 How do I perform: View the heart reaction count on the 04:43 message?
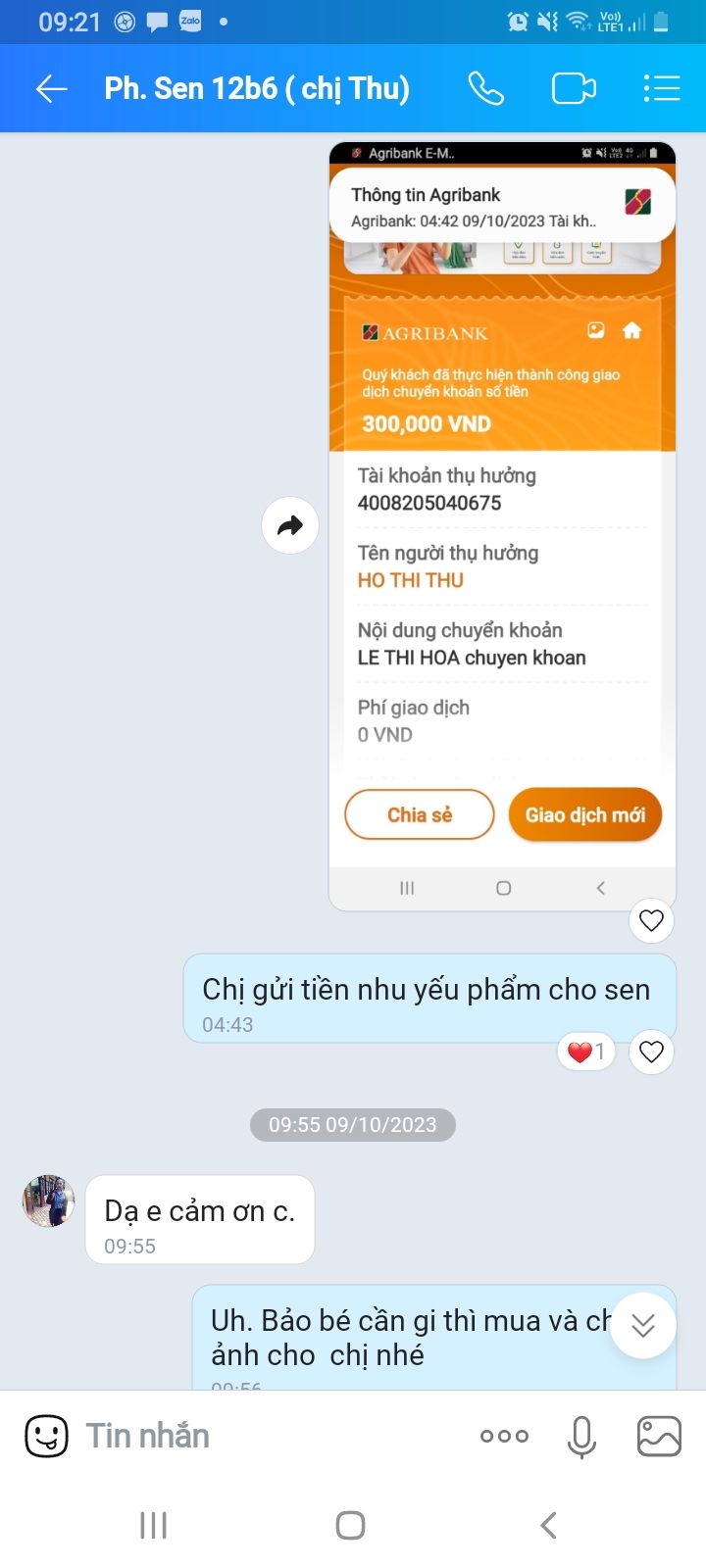click(x=585, y=1053)
